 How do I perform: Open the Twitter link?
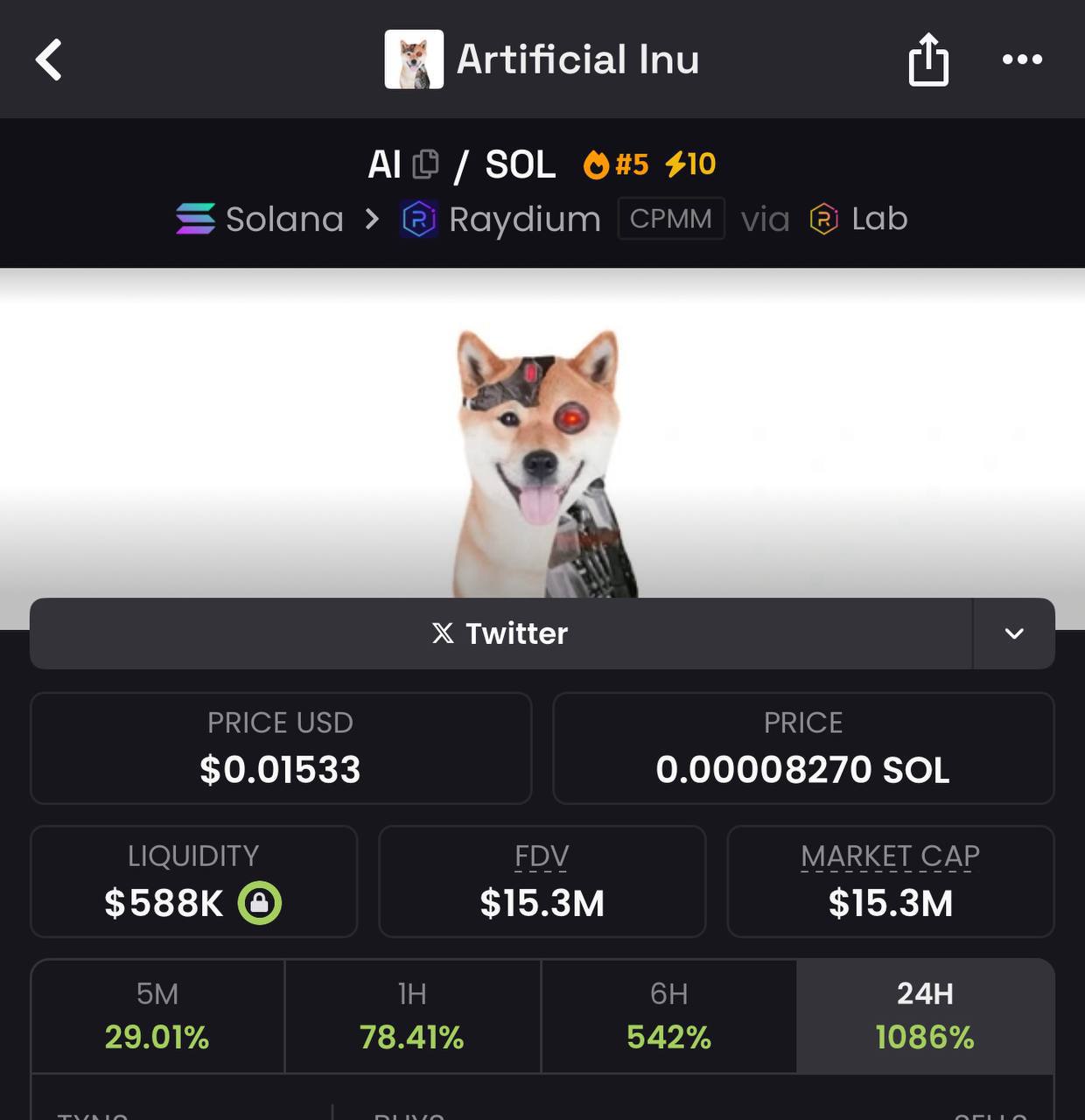(500, 633)
